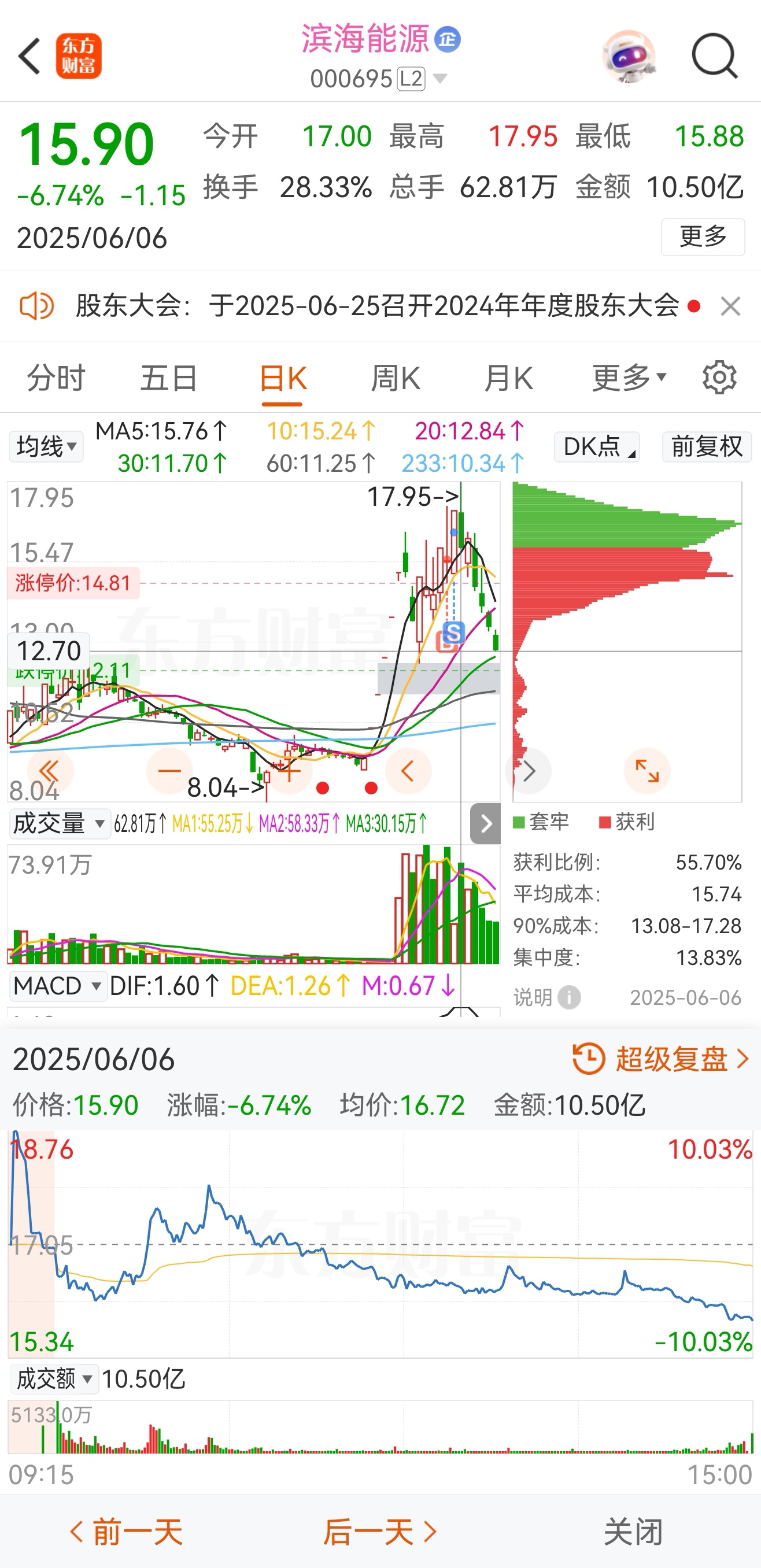Viewport: 761px width, 1568px height.
Task: Open the 成交量 indicator dropdown
Action: point(59,823)
